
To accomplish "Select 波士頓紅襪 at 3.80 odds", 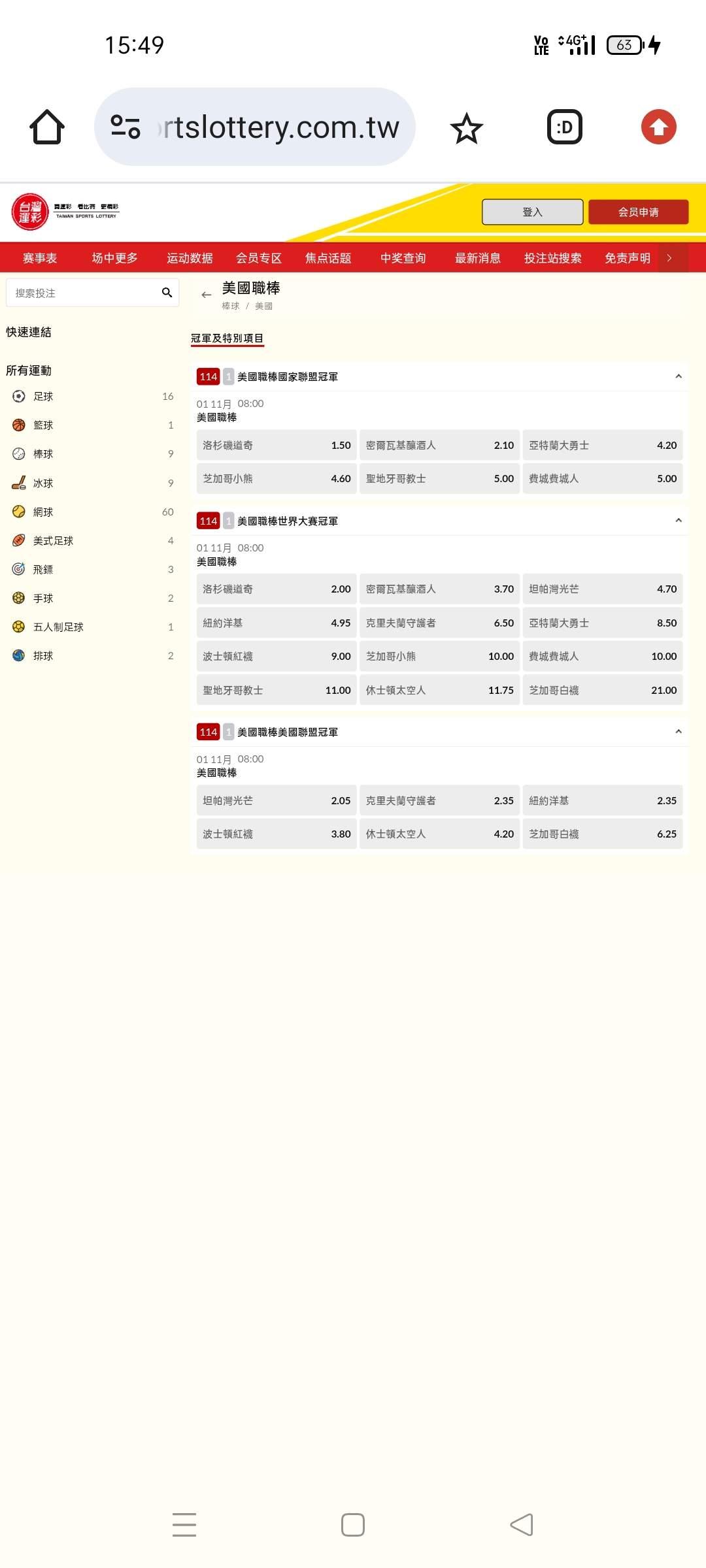I will pos(277,834).
